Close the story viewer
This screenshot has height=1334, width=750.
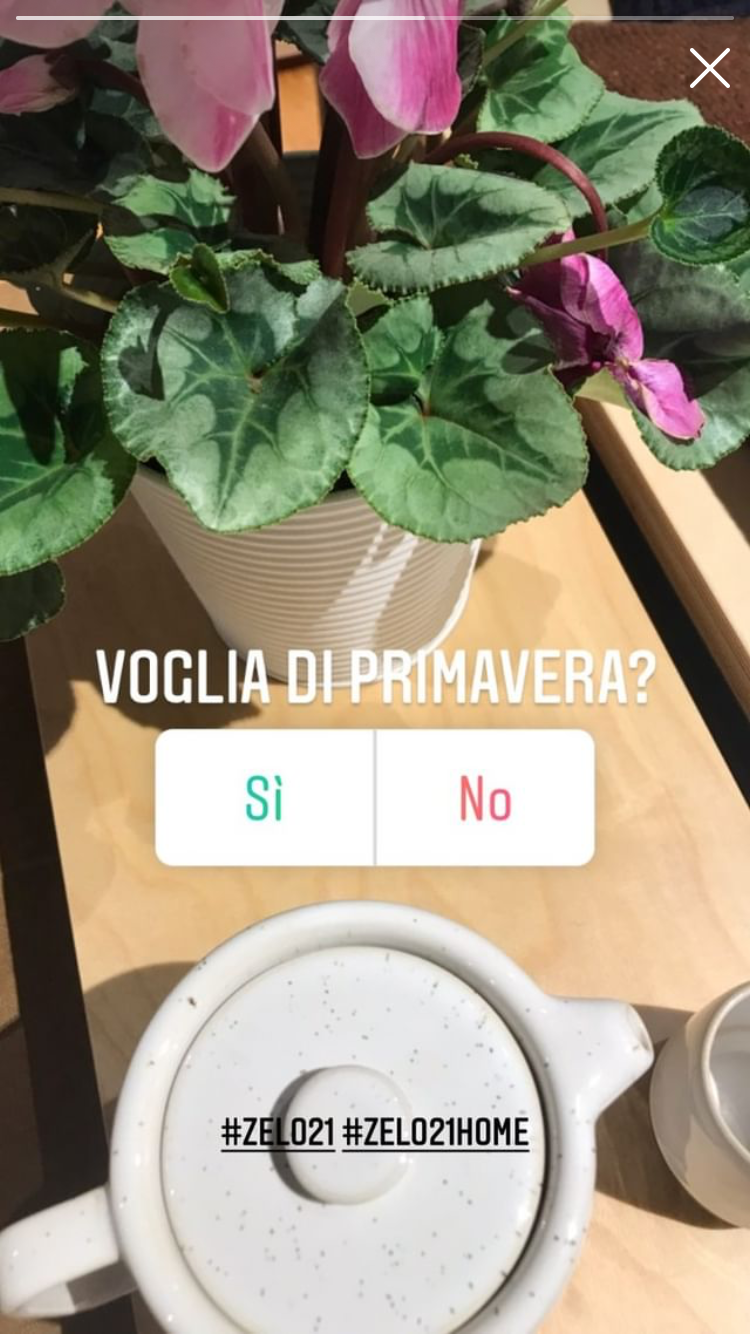coord(709,69)
